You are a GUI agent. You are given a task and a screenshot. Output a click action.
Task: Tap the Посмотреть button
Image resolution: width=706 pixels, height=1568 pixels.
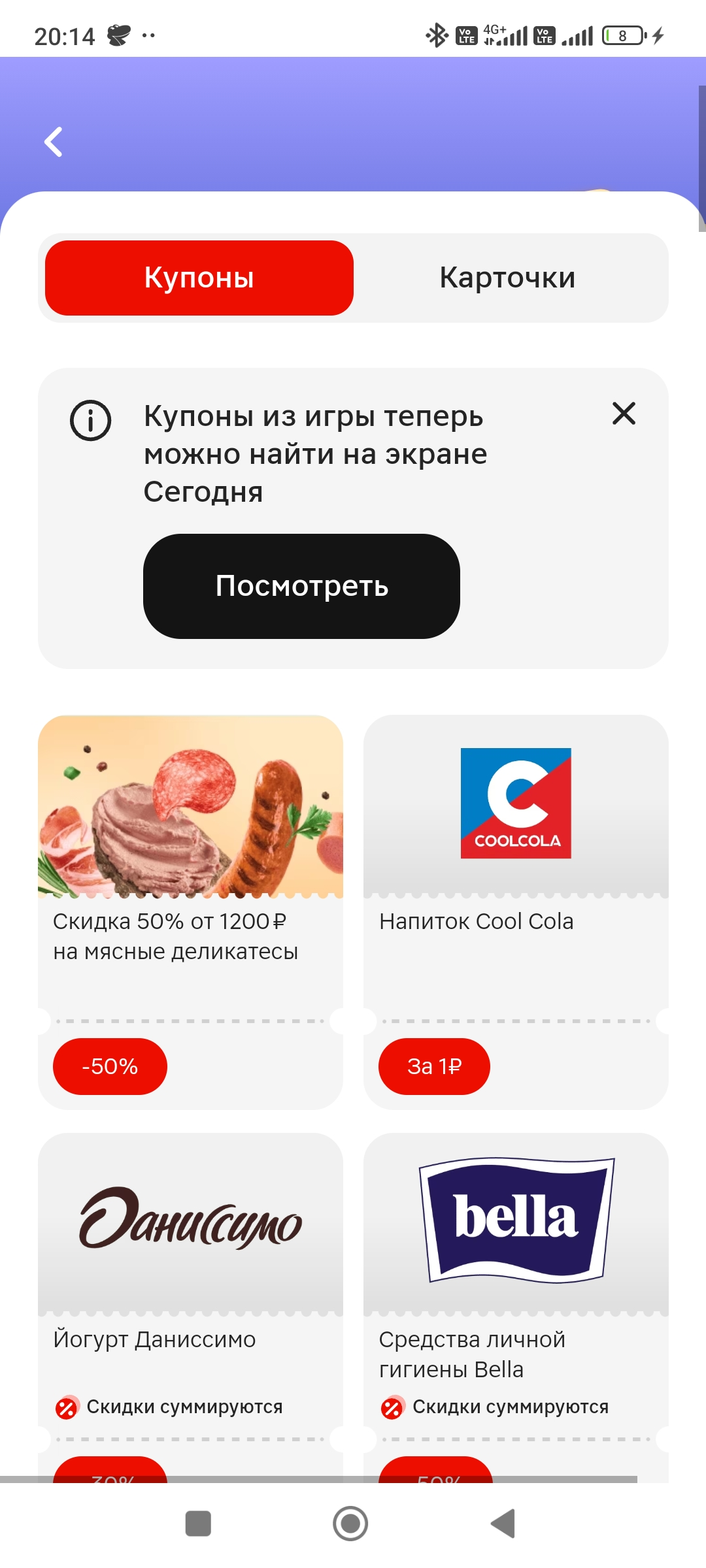pos(301,586)
